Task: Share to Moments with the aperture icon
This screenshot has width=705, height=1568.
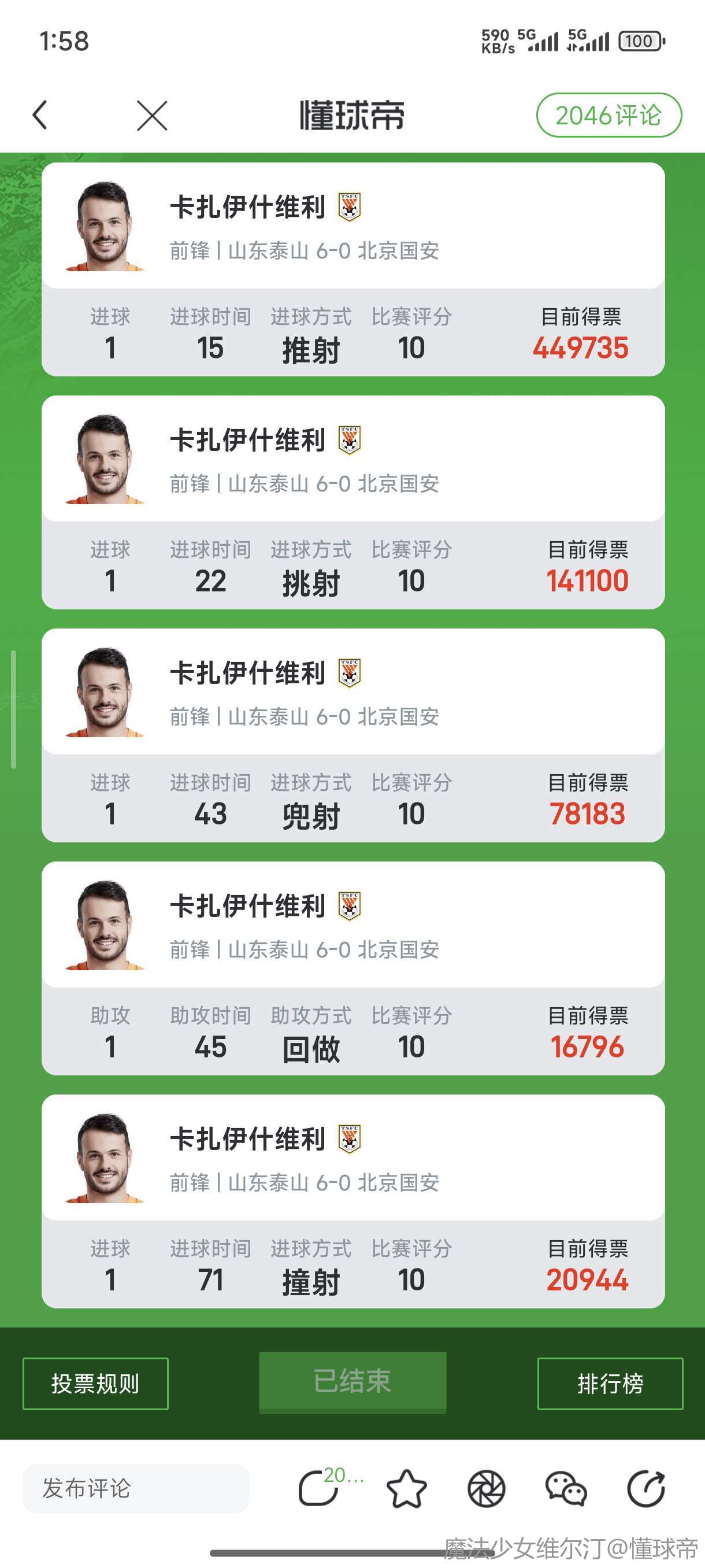Action: (x=486, y=1489)
